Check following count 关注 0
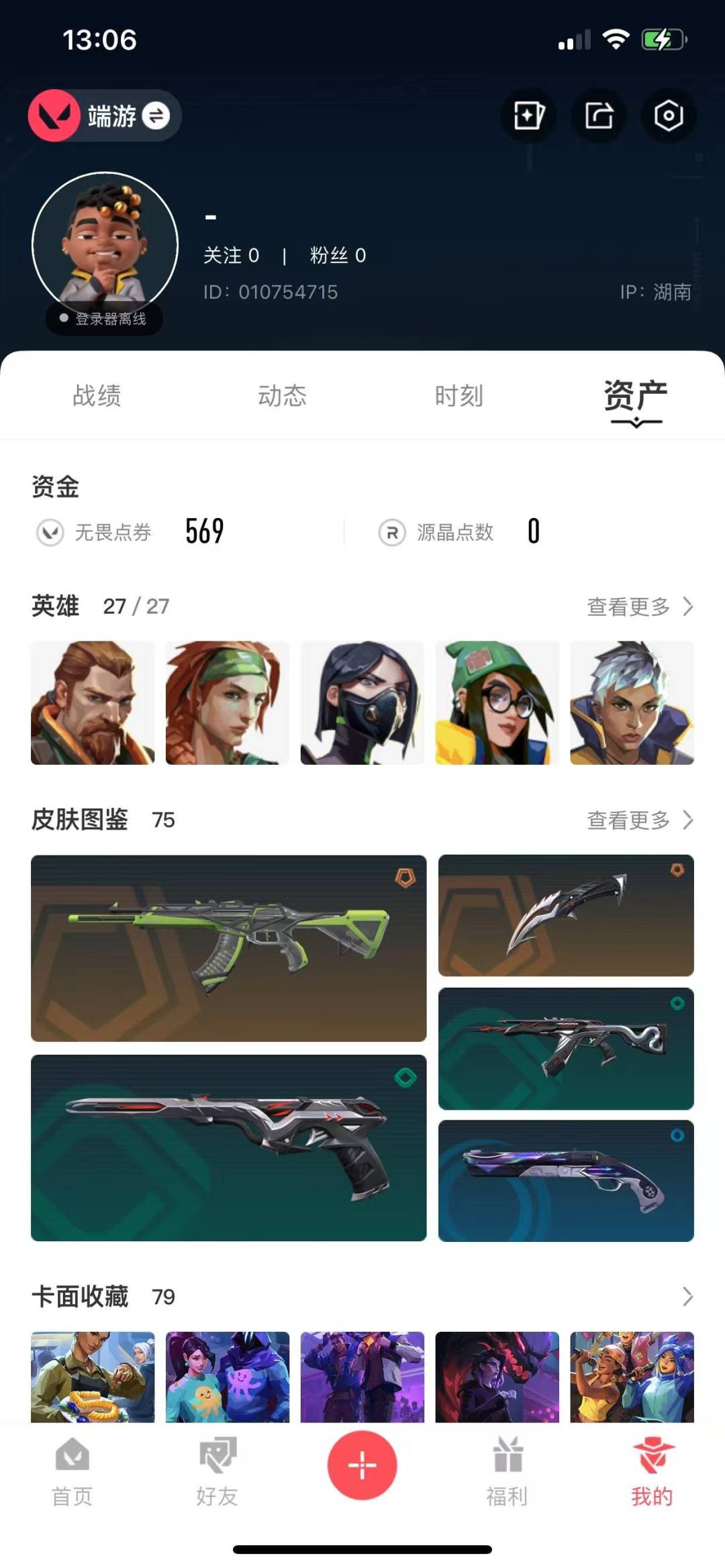The height and width of the screenshot is (1568, 725). (x=232, y=255)
